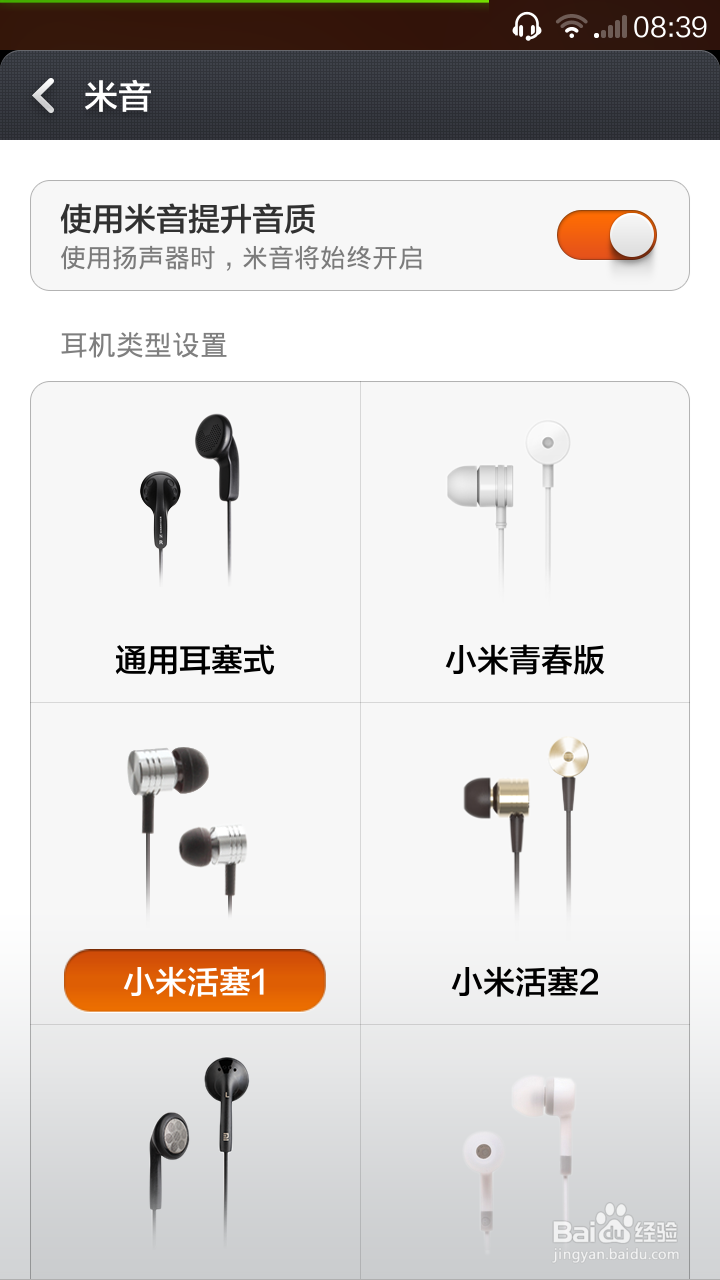Toggle off 使用米音提升音质 switch

(x=606, y=236)
